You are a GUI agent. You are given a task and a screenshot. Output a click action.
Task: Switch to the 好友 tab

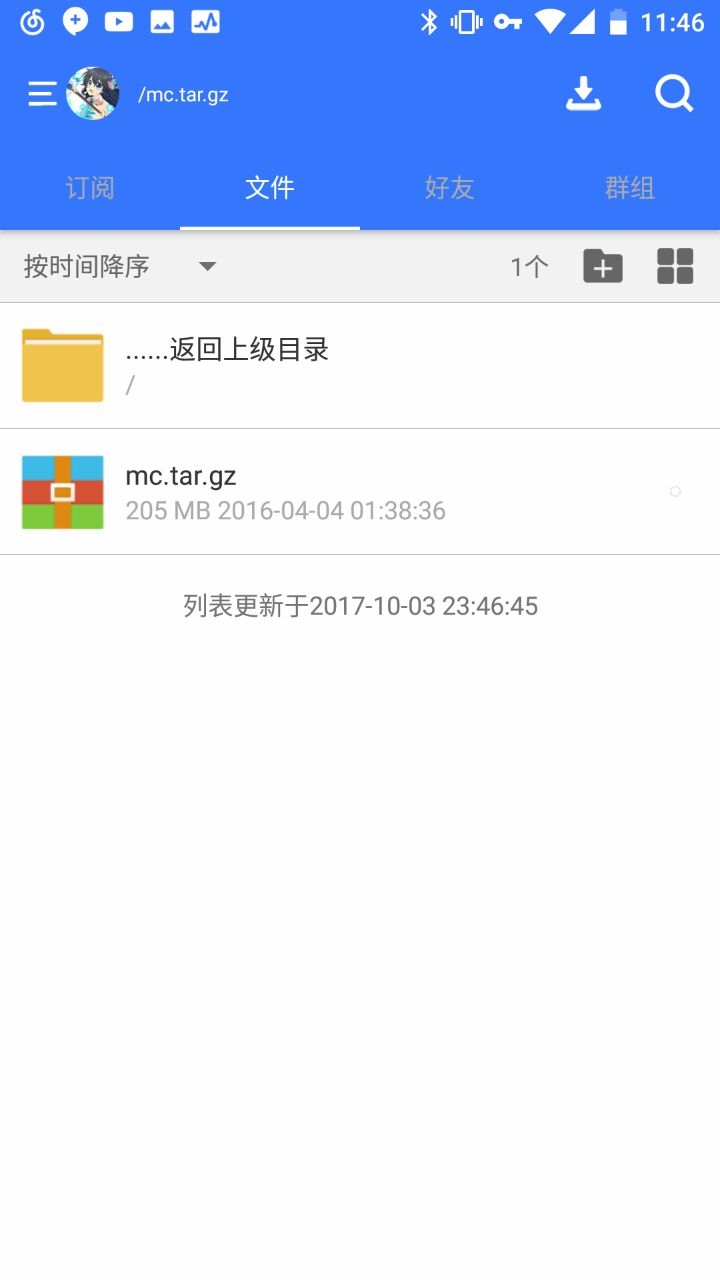[450, 187]
